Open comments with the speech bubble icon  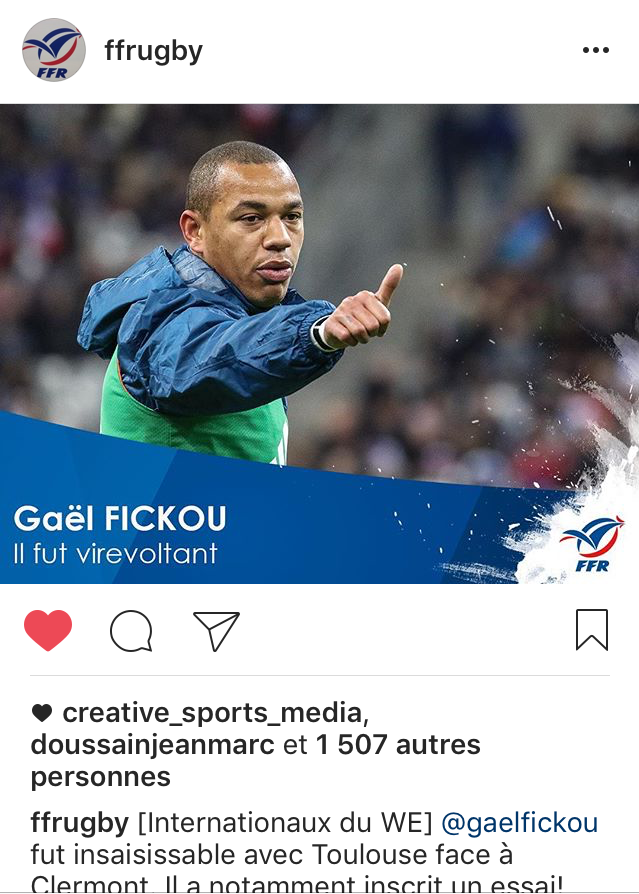pos(131,631)
